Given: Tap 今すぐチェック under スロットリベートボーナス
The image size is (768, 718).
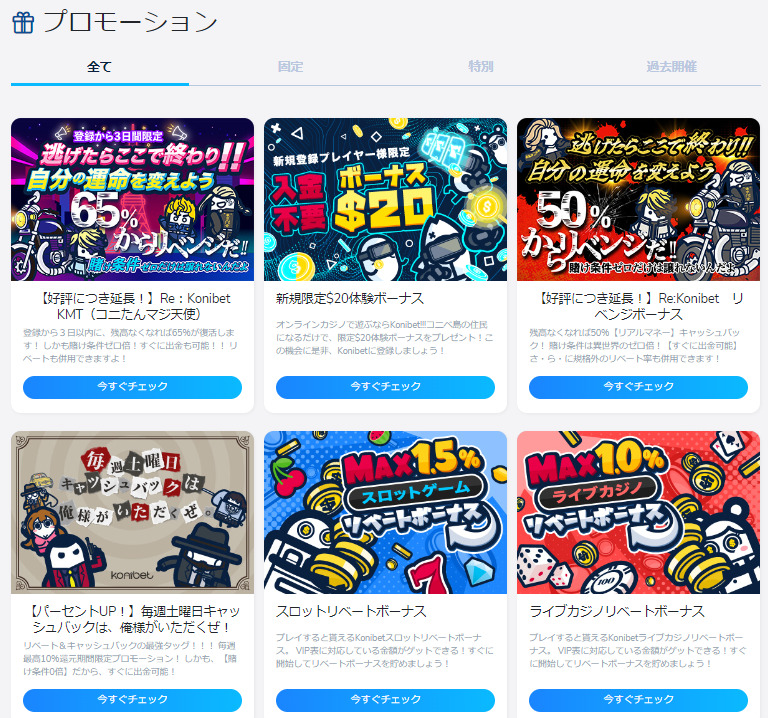Looking at the screenshot, I should pyautogui.click(x=385, y=700).
